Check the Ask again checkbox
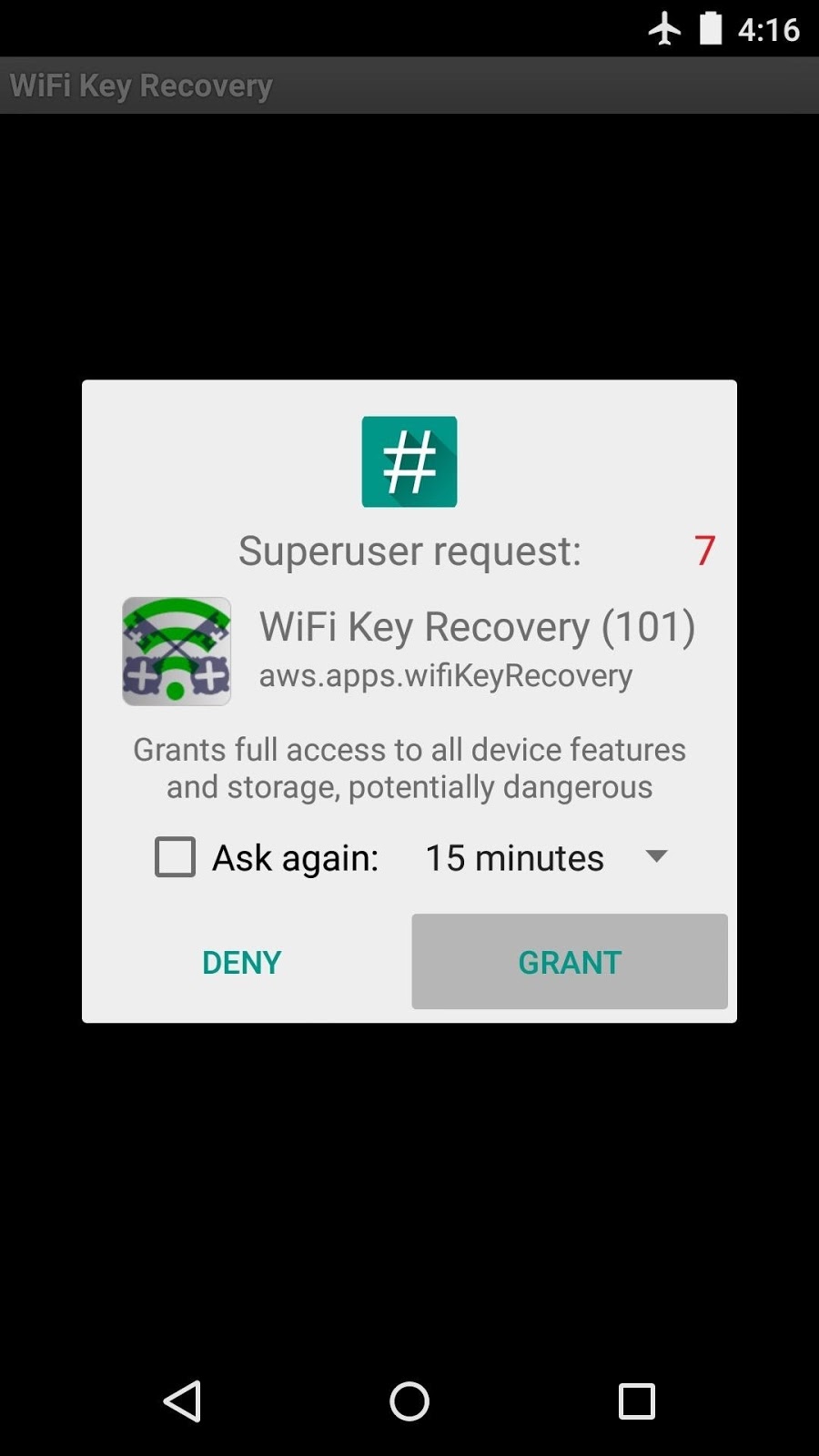 click(175, 856)
